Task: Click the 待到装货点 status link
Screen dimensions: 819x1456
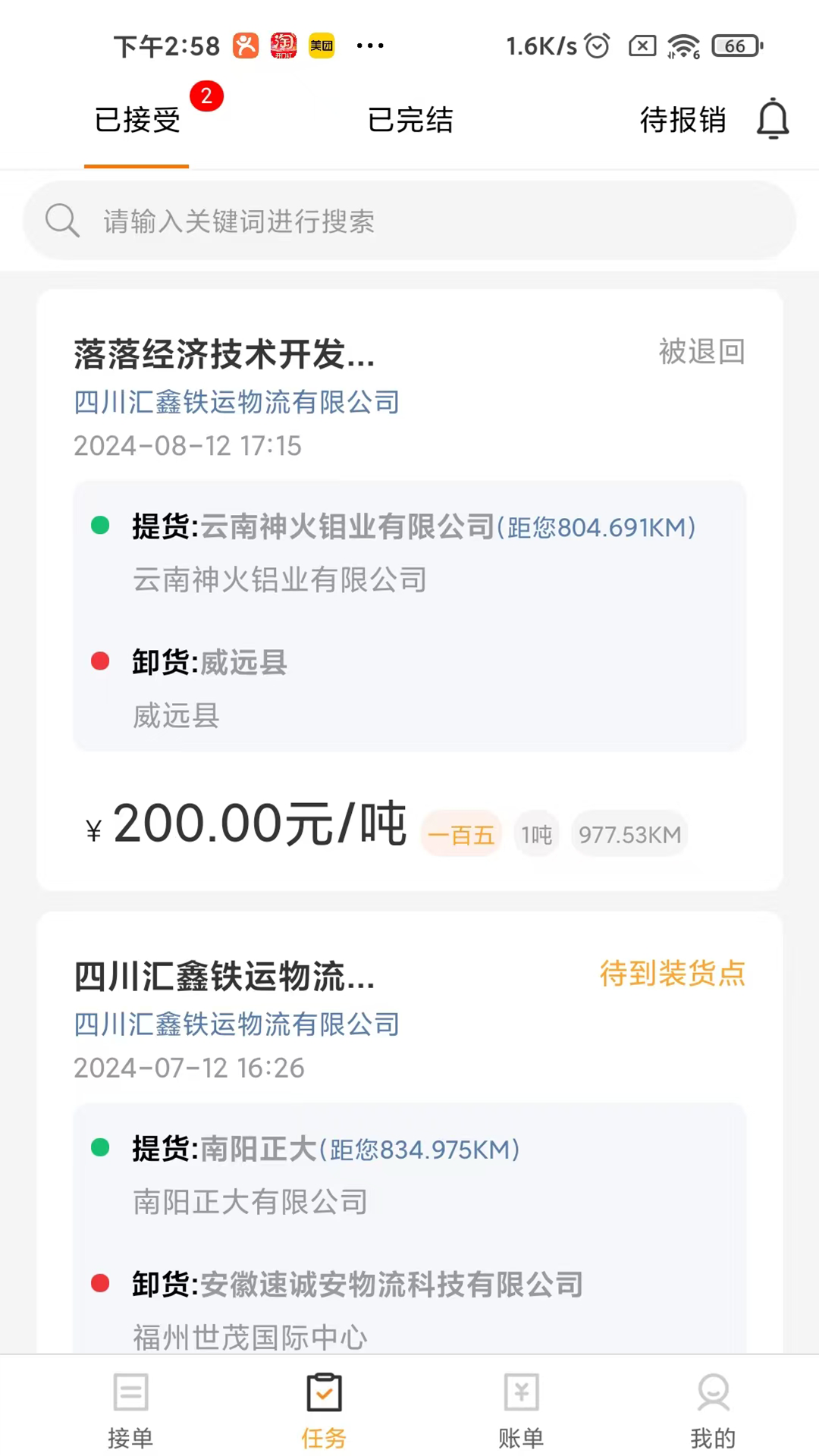Action: (671, 974)
